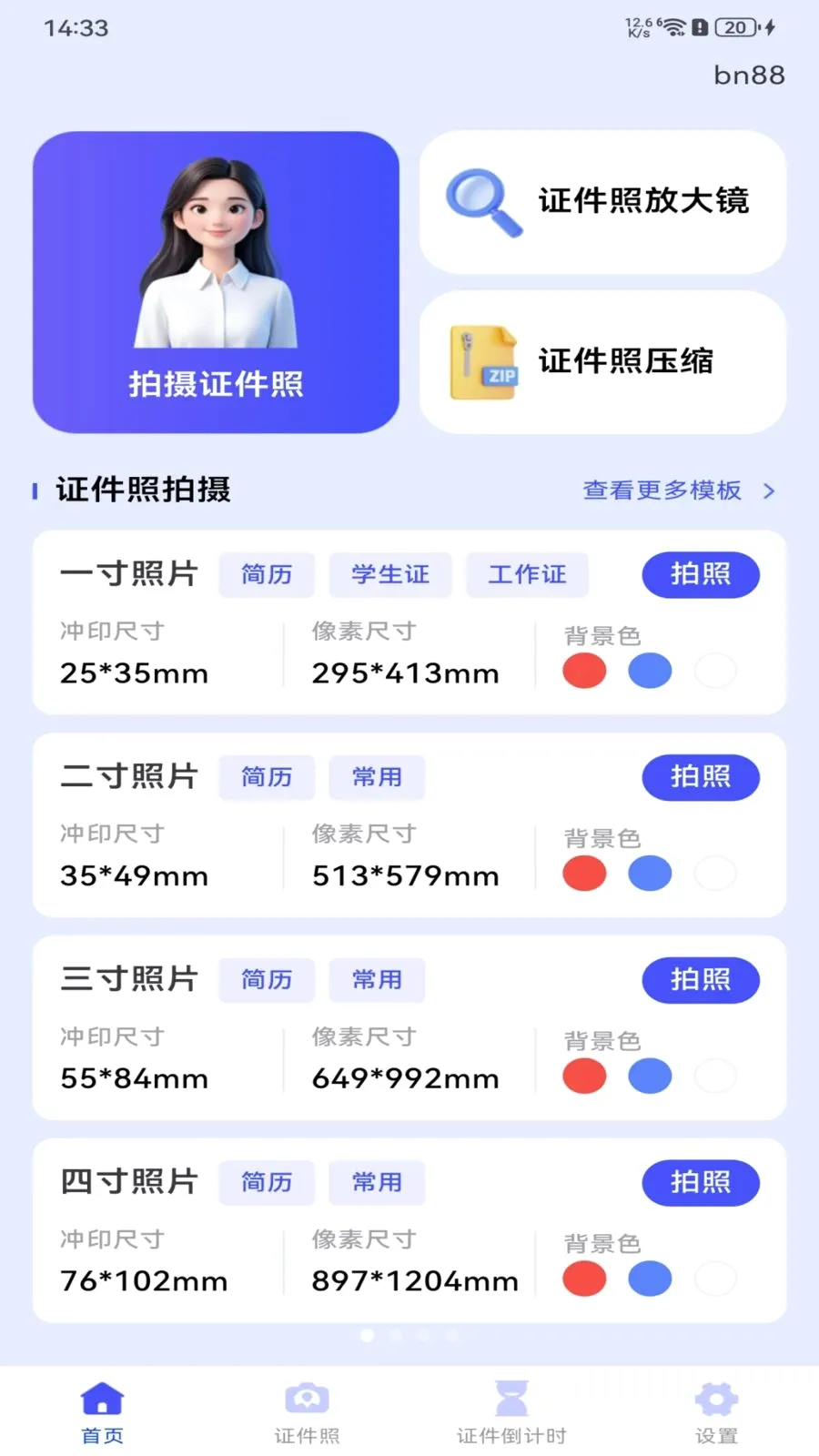Switch to the 证件照 tab
The height and width of the screenshot is (1456, 819).
tap(307, 1413)
